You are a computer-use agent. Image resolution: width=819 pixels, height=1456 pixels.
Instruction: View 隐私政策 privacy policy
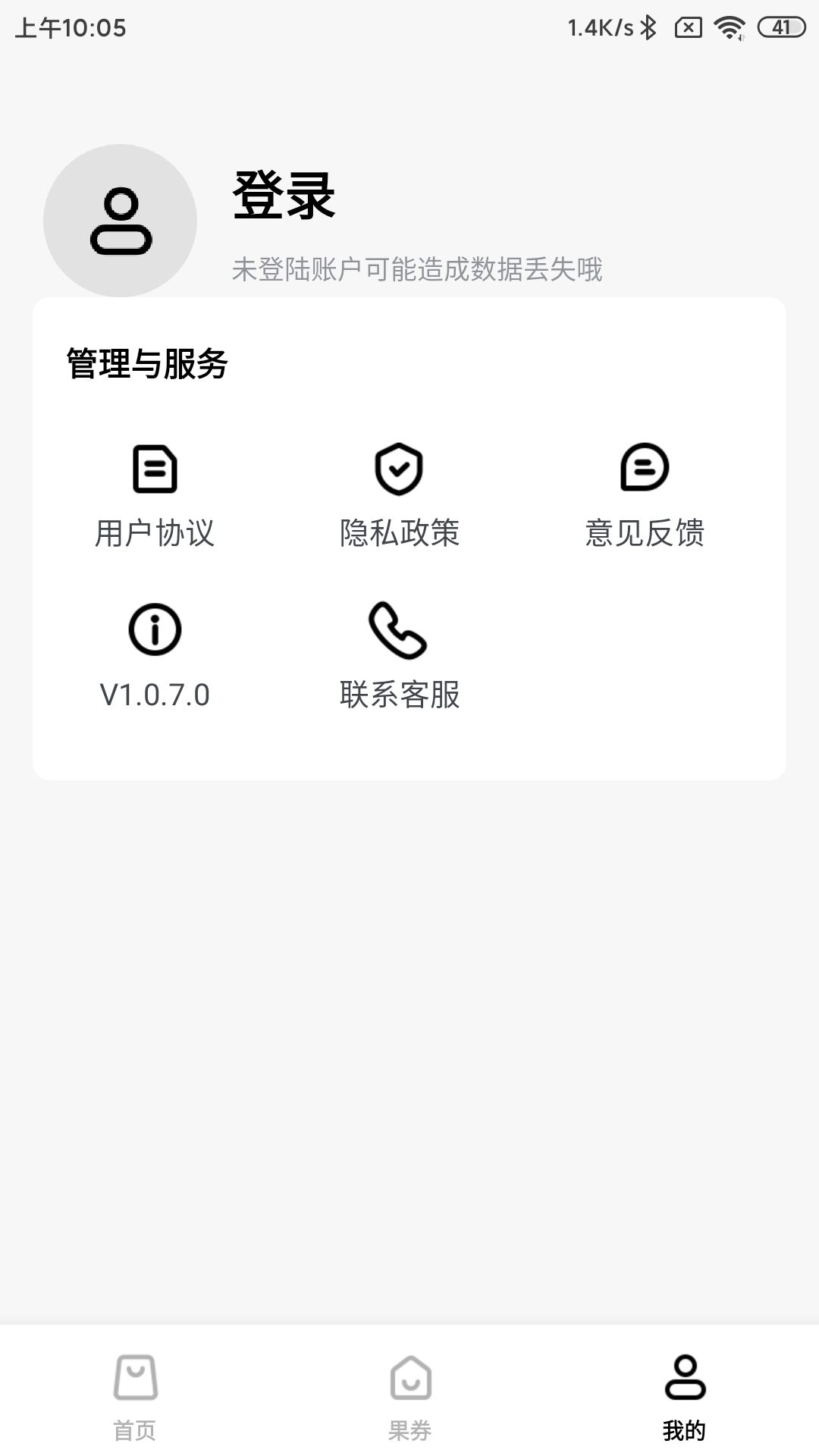point(400,496)
